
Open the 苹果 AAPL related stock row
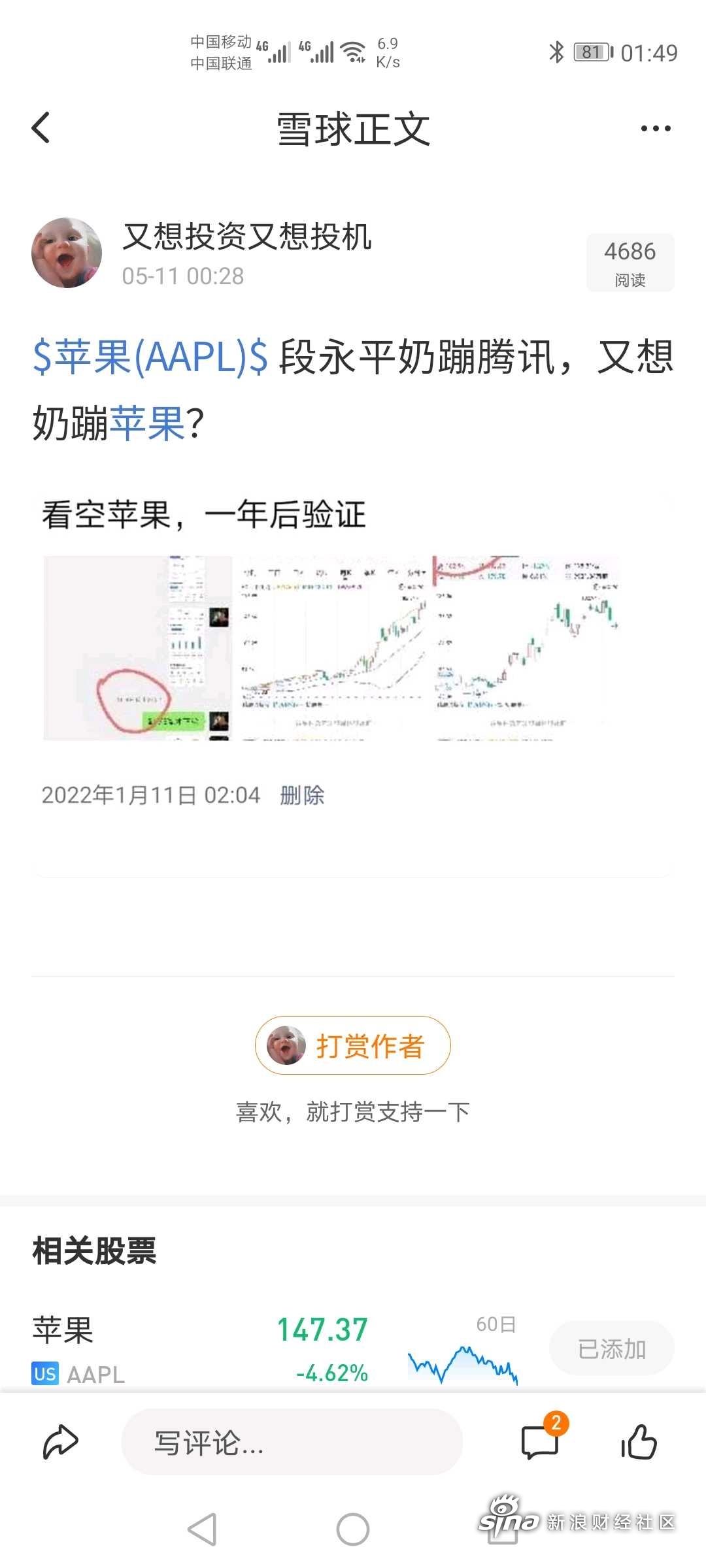(x=275, y=1349)
